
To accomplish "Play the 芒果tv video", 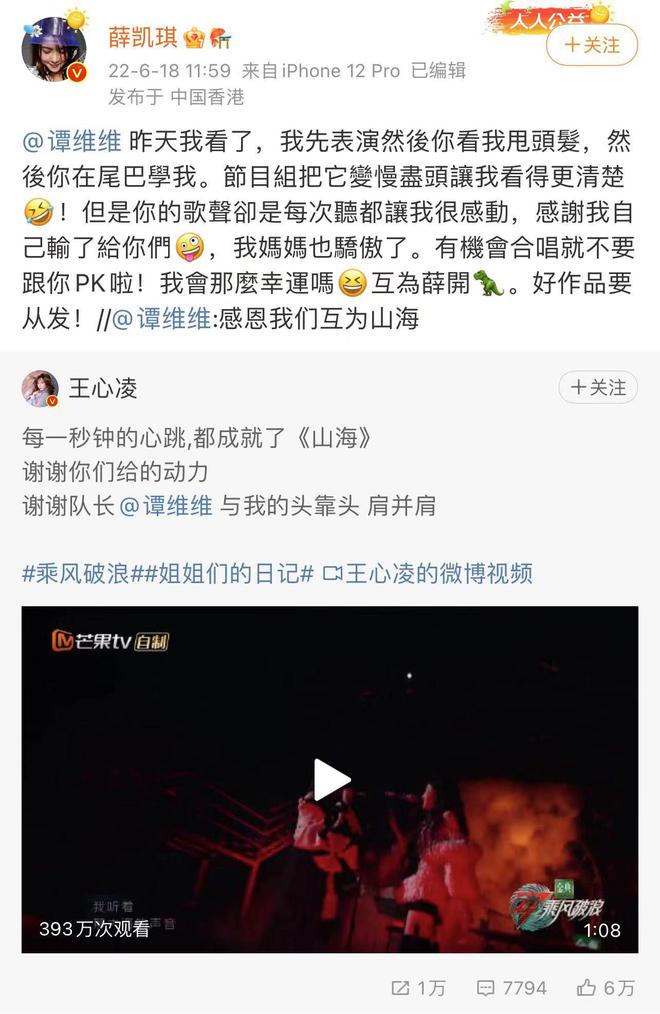I will tap(331, 780).
